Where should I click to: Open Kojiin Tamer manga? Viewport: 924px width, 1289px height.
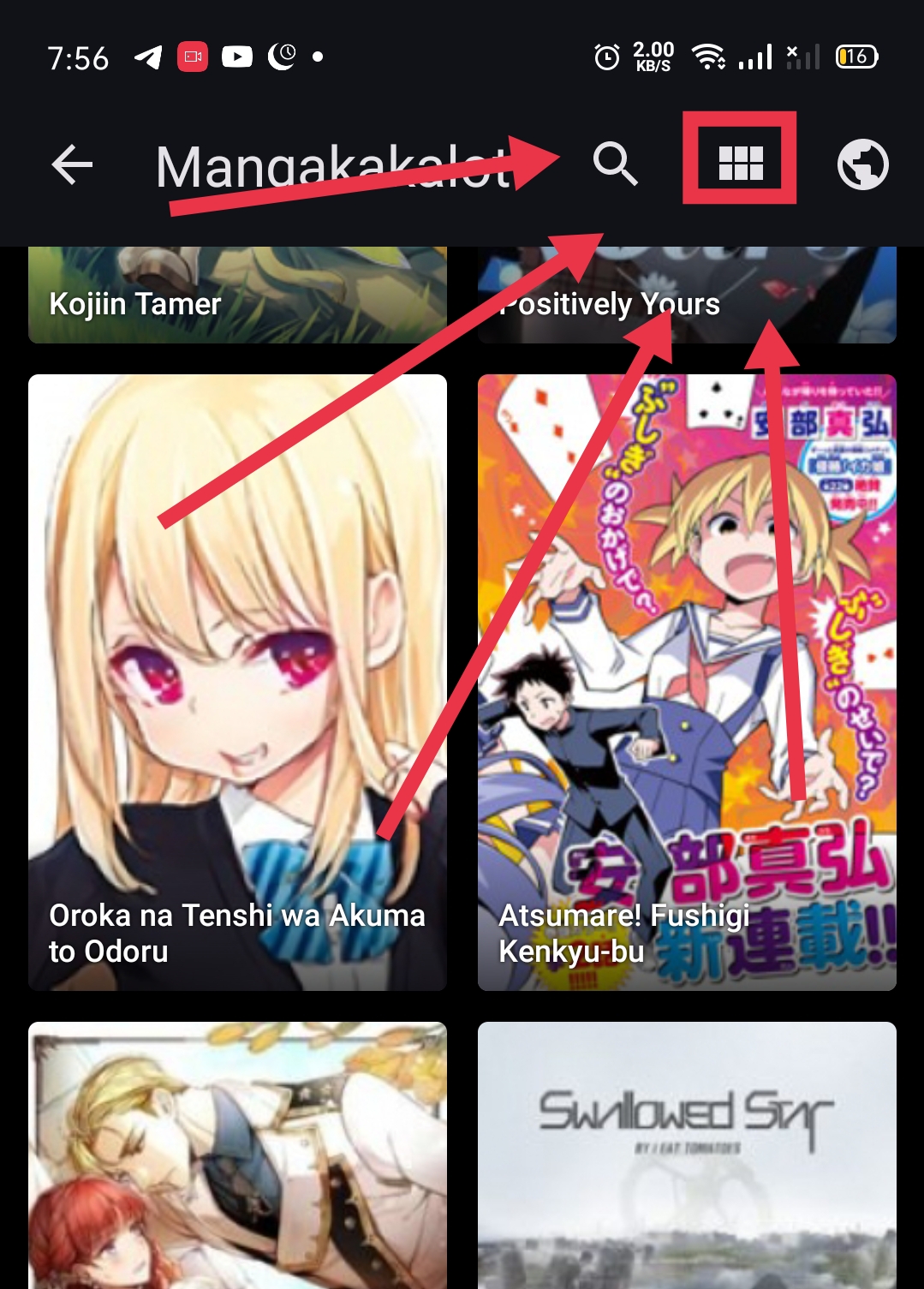pos(237,295)
